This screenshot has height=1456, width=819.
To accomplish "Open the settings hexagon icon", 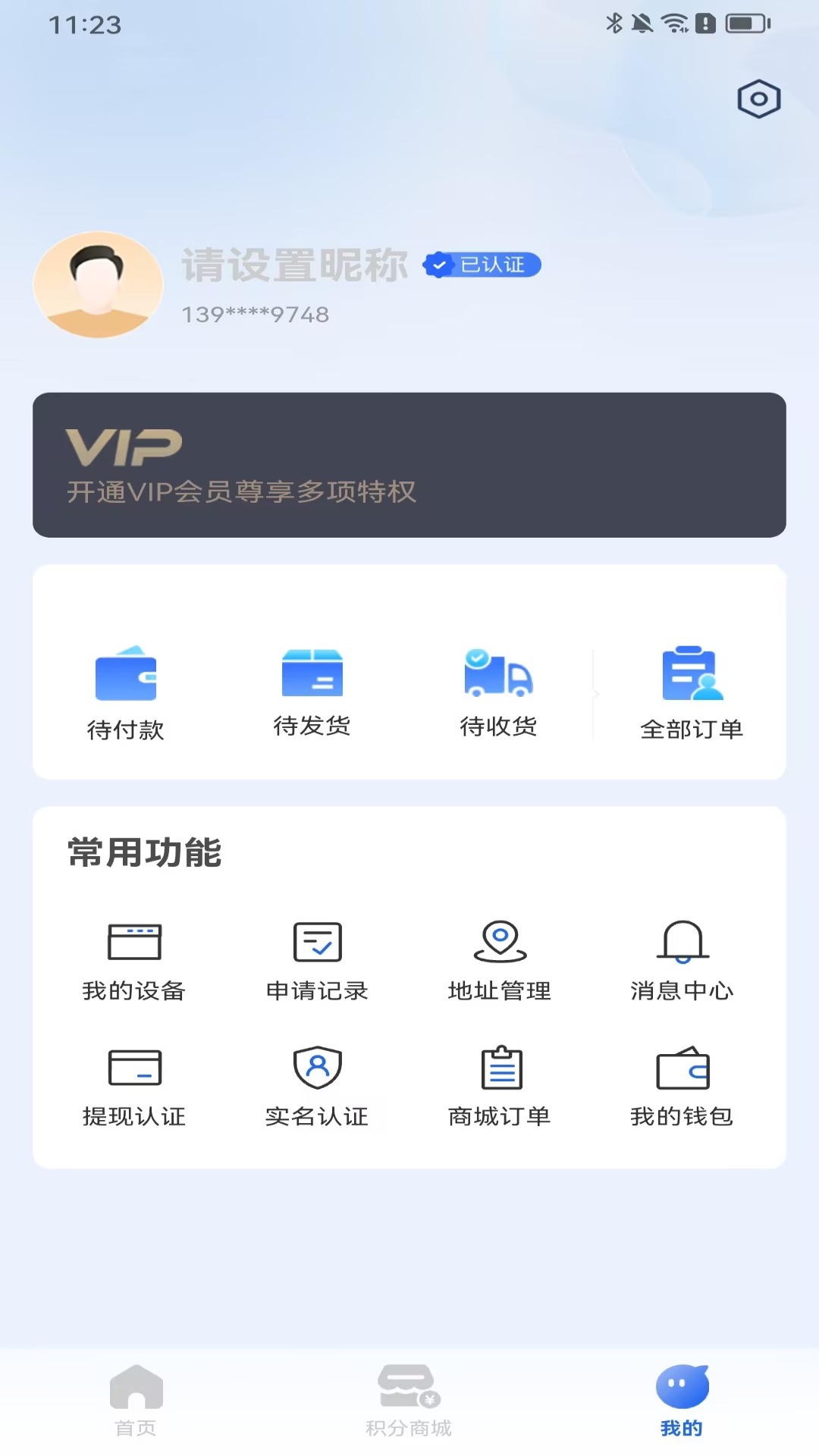I will (758, 99).
